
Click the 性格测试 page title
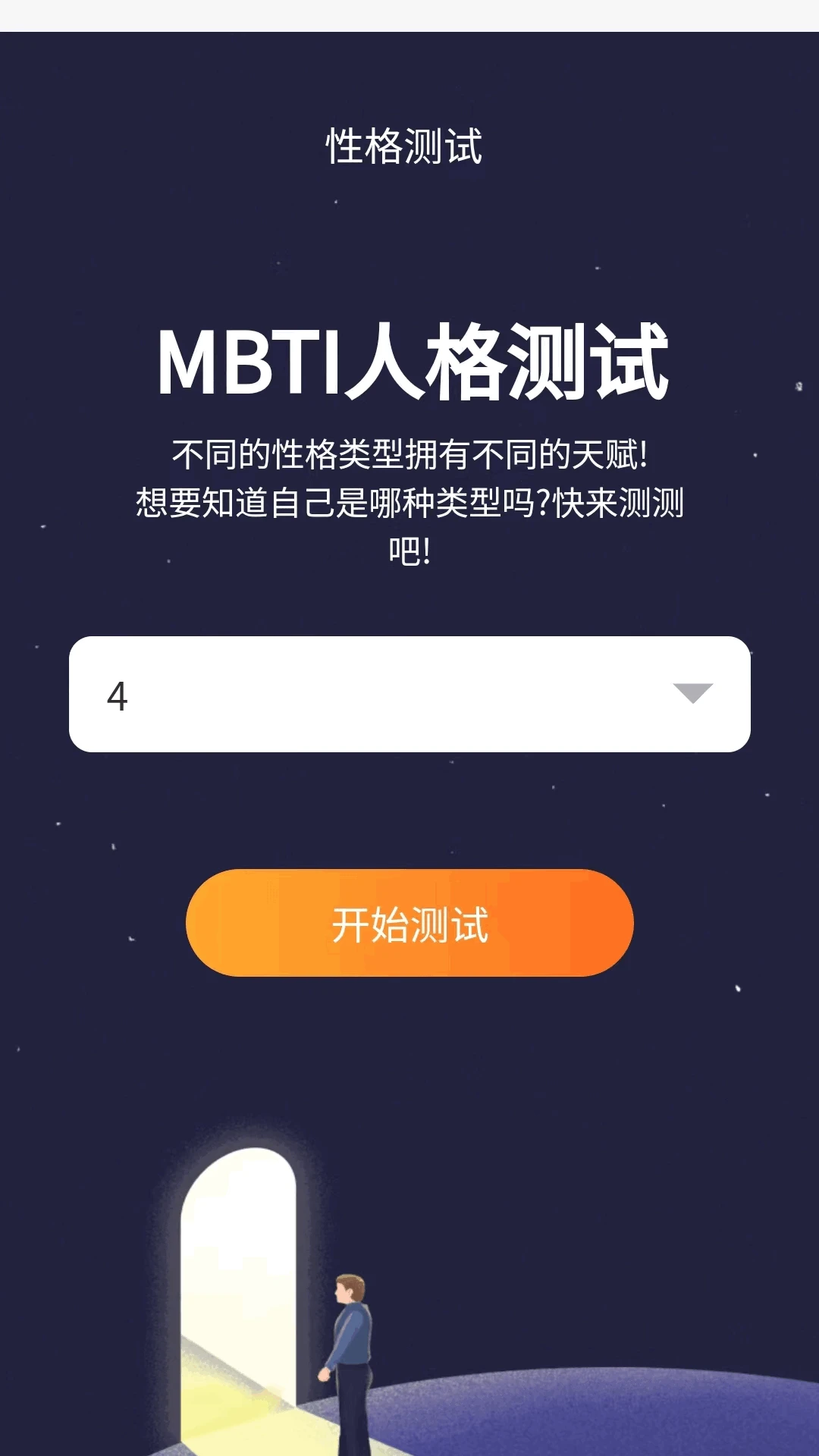point(404,144)
